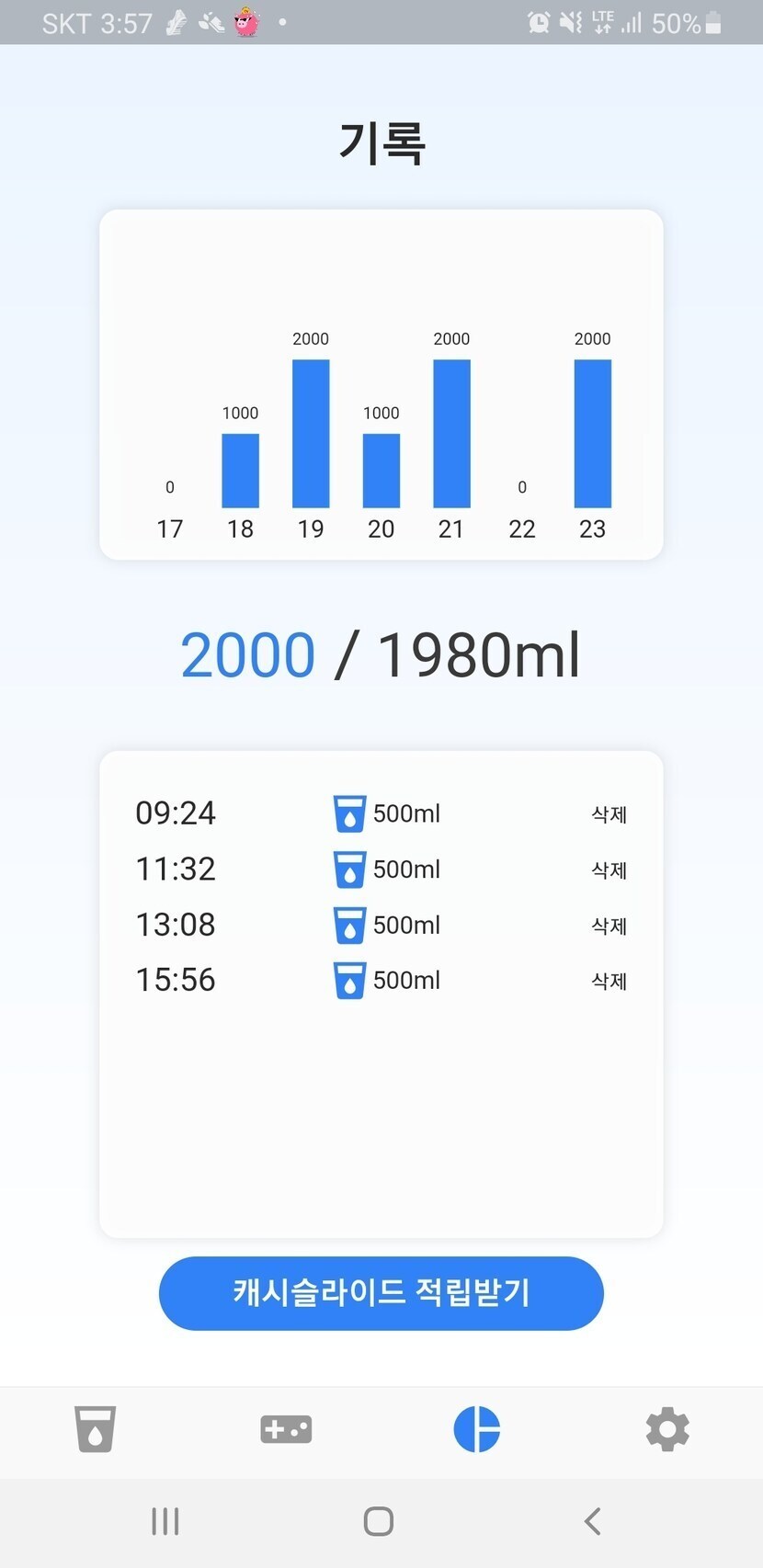Tap the 캐시슬라이드 적립받기 button

tap(381, 1293)
